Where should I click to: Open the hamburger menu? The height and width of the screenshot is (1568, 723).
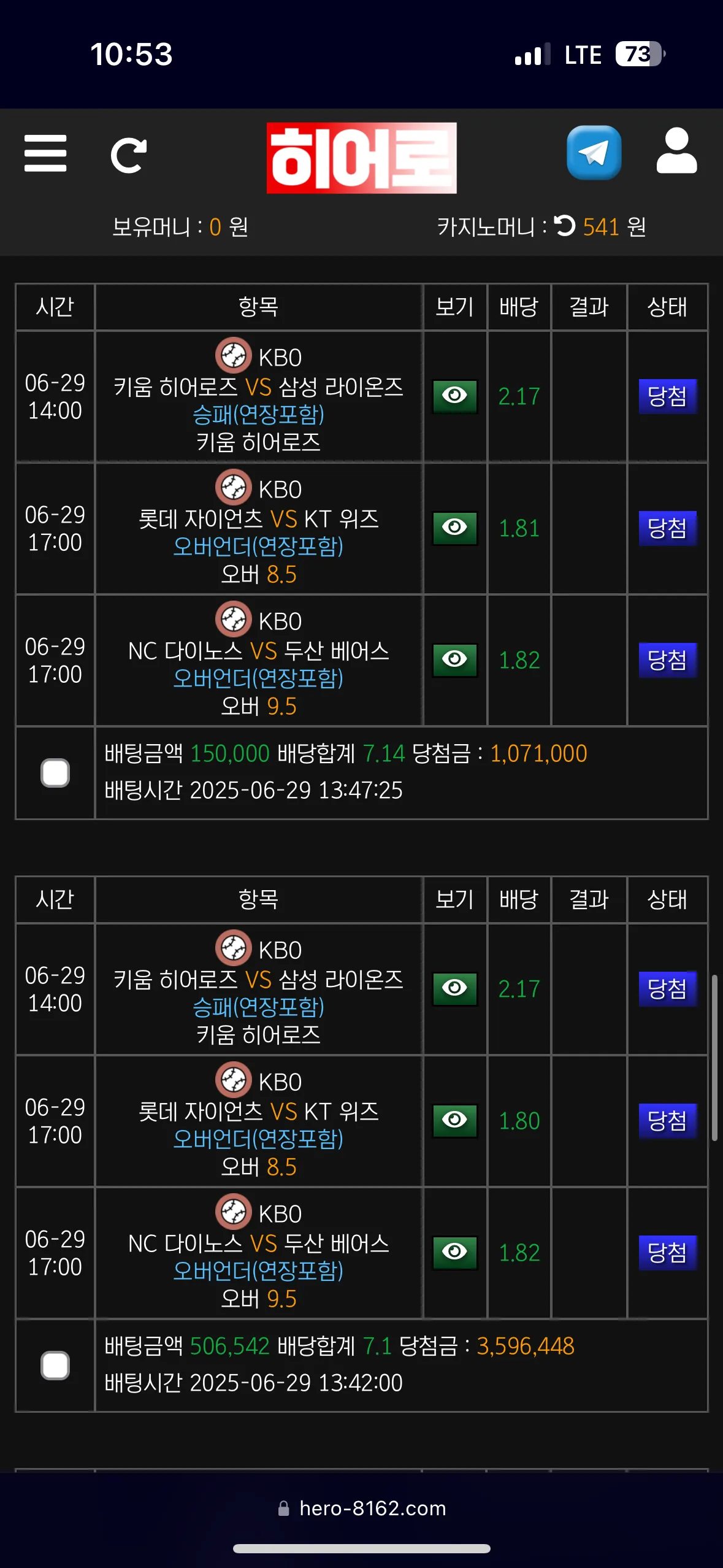[x=45, y=153]
